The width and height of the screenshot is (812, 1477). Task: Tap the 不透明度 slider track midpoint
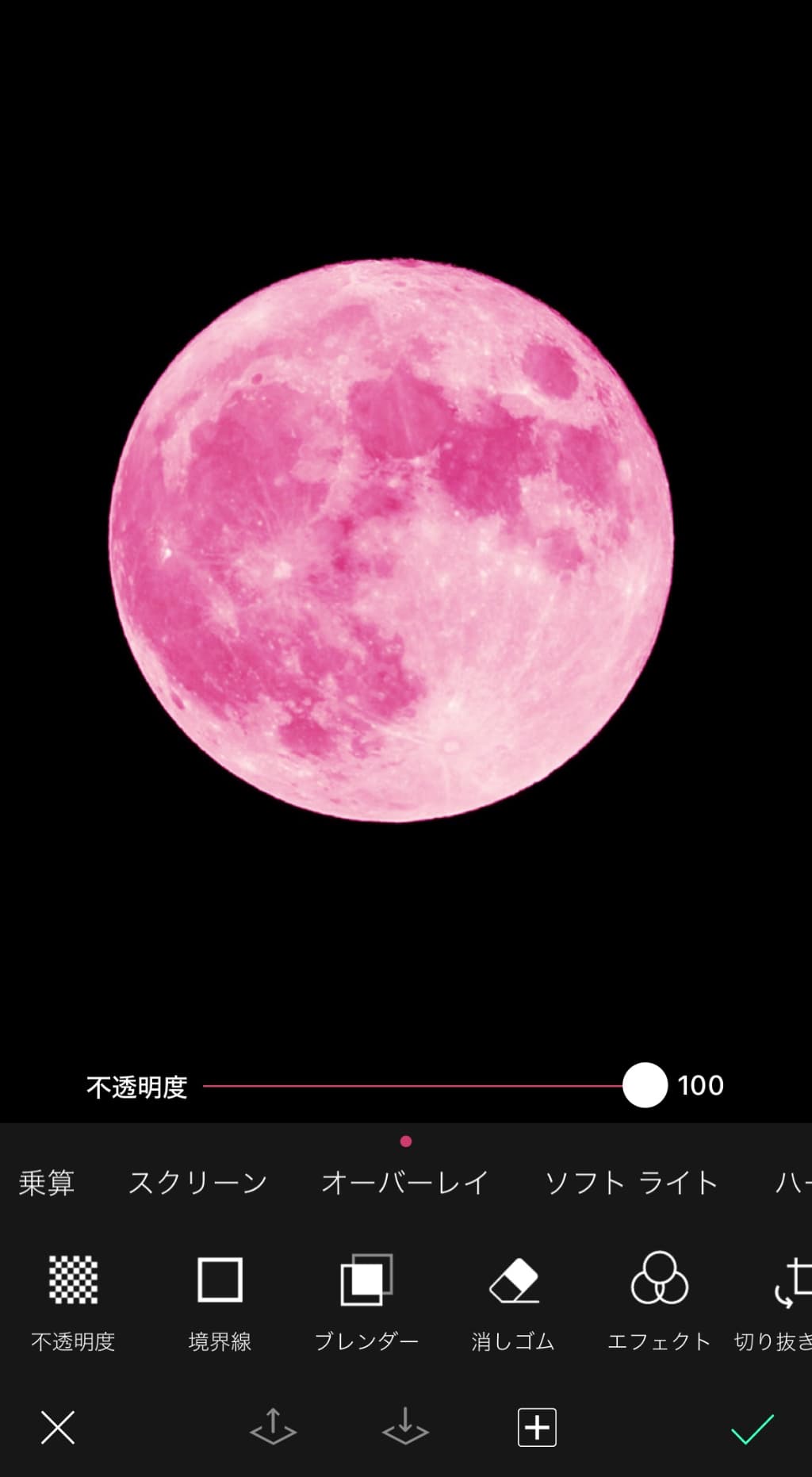tap(424, 1086)
